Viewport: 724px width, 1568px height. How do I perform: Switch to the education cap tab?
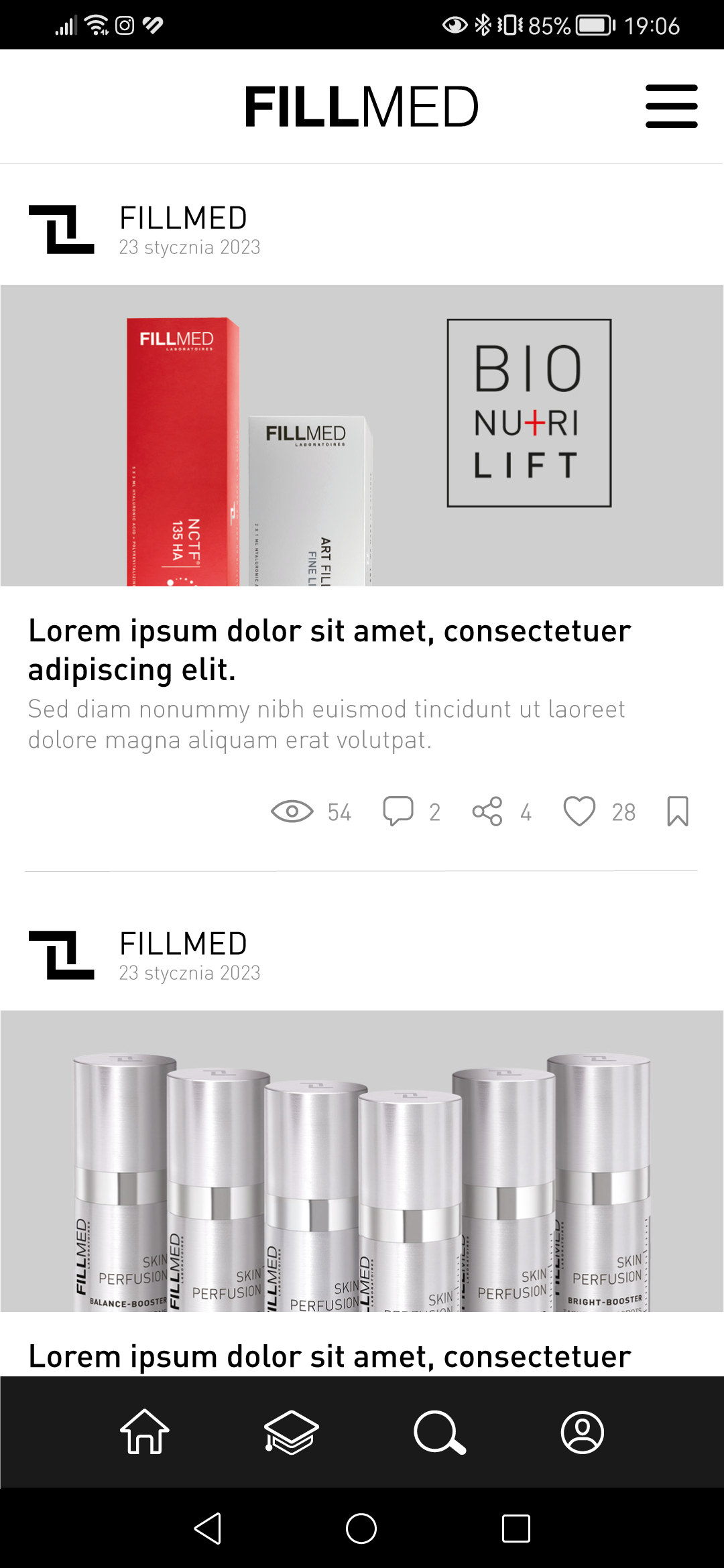tap(291, 1432)
